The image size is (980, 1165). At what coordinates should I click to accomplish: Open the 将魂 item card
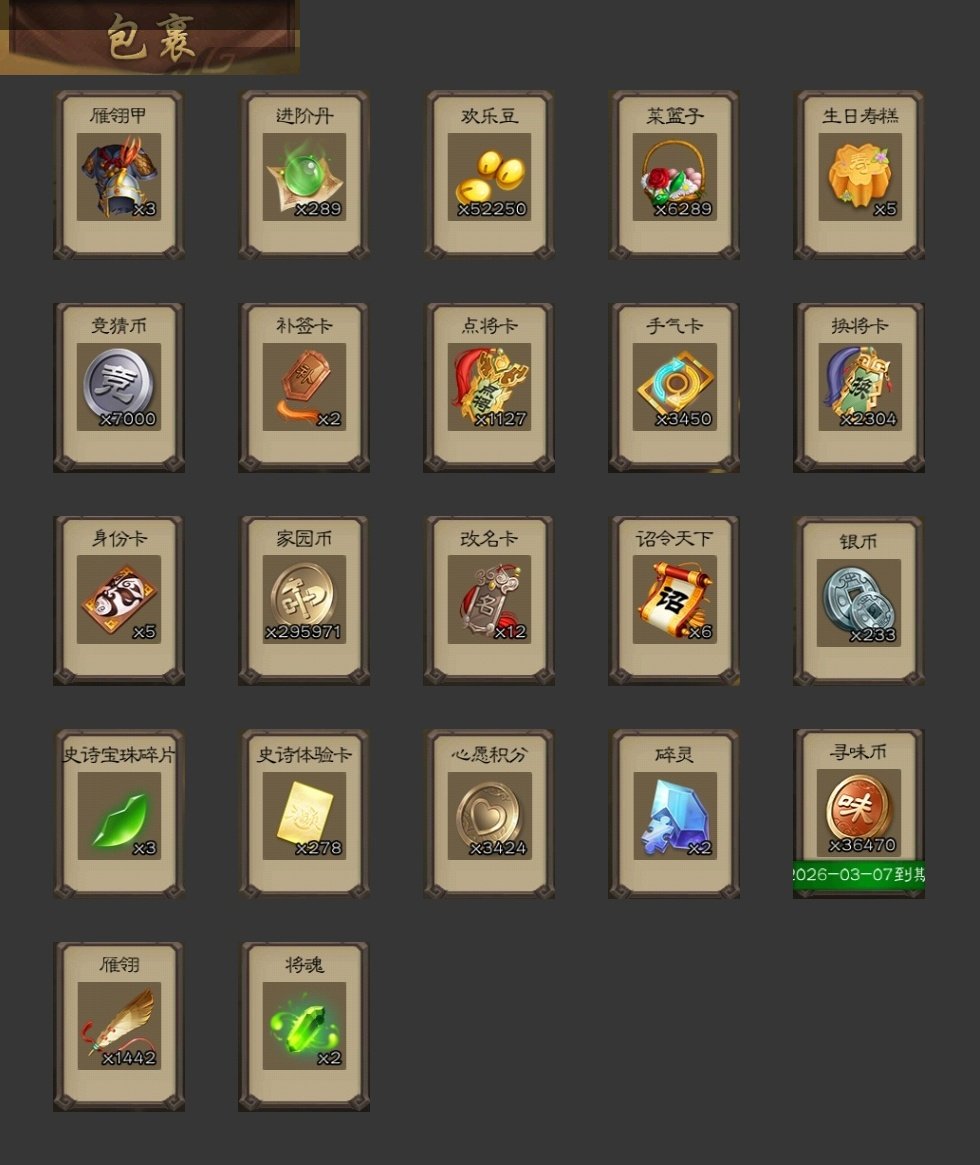coord(304,1026)
